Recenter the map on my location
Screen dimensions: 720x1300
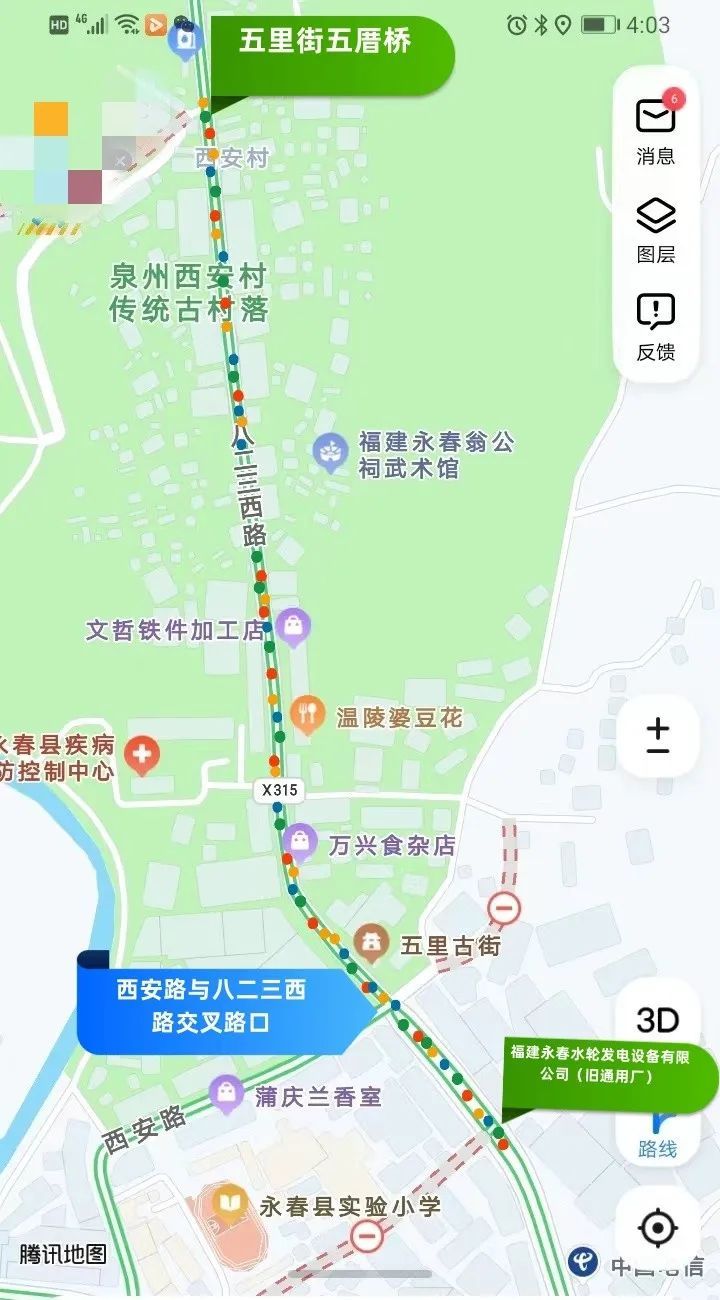coord(657,1228)
